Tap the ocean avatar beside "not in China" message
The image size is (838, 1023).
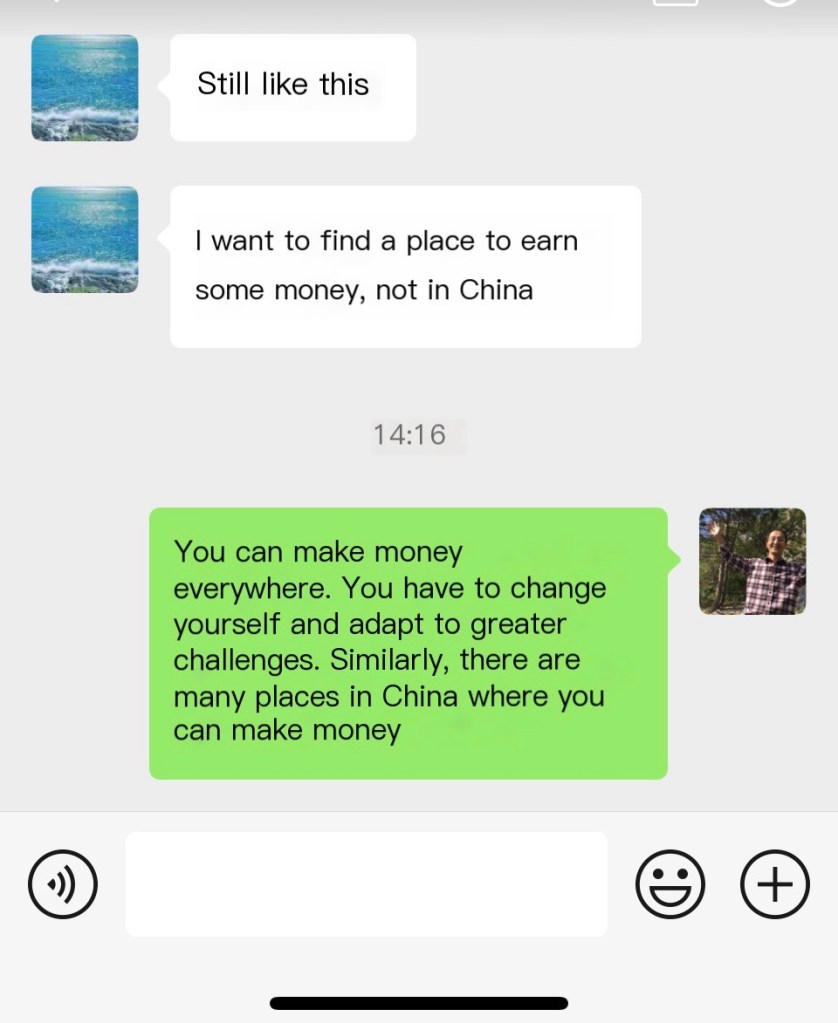(x=85, y=240)
